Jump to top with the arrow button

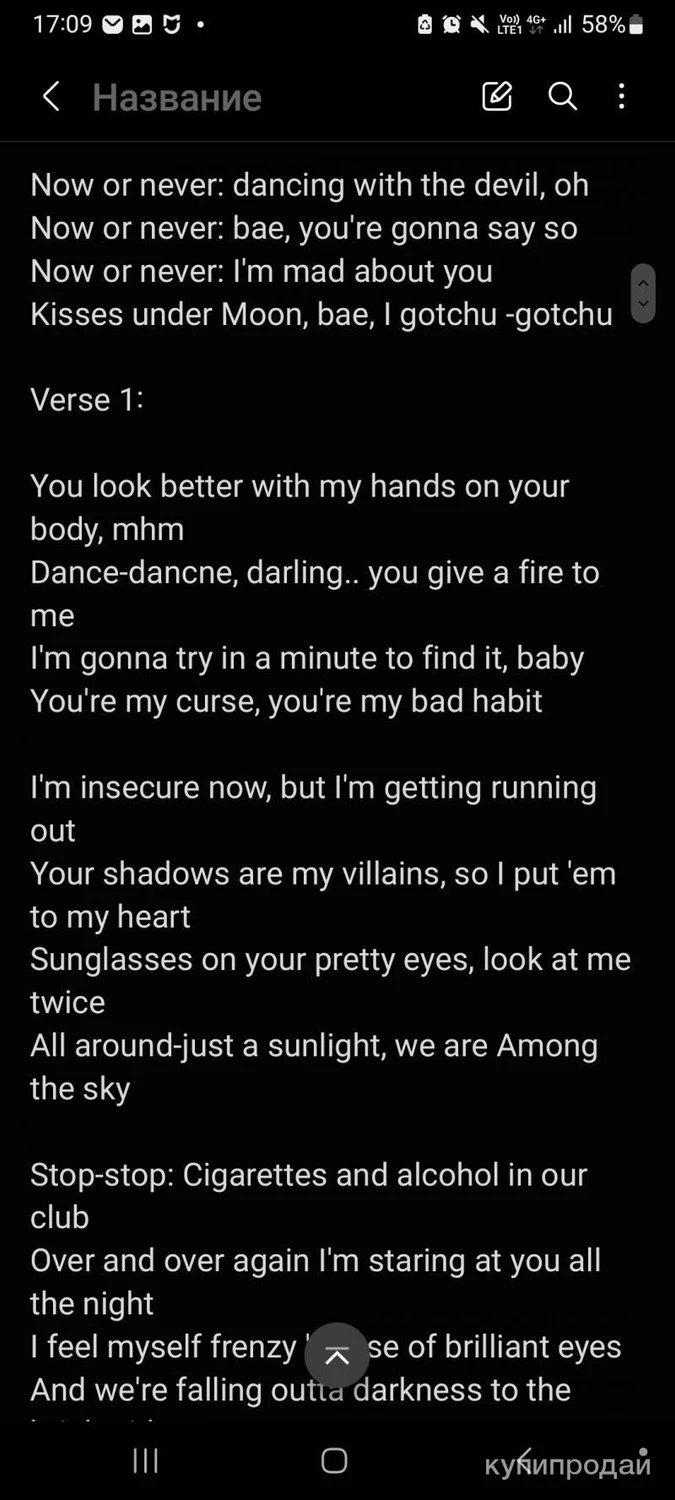click(337, 1355)
